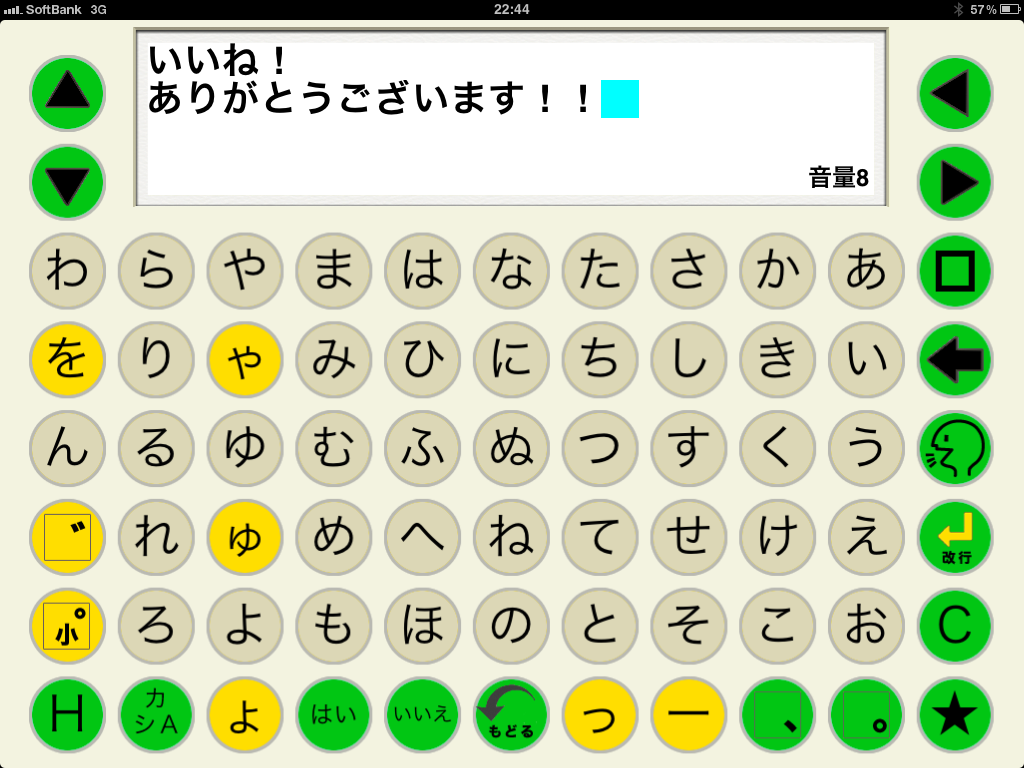
Task: Clear the text with C button
Action: (955, 626)
